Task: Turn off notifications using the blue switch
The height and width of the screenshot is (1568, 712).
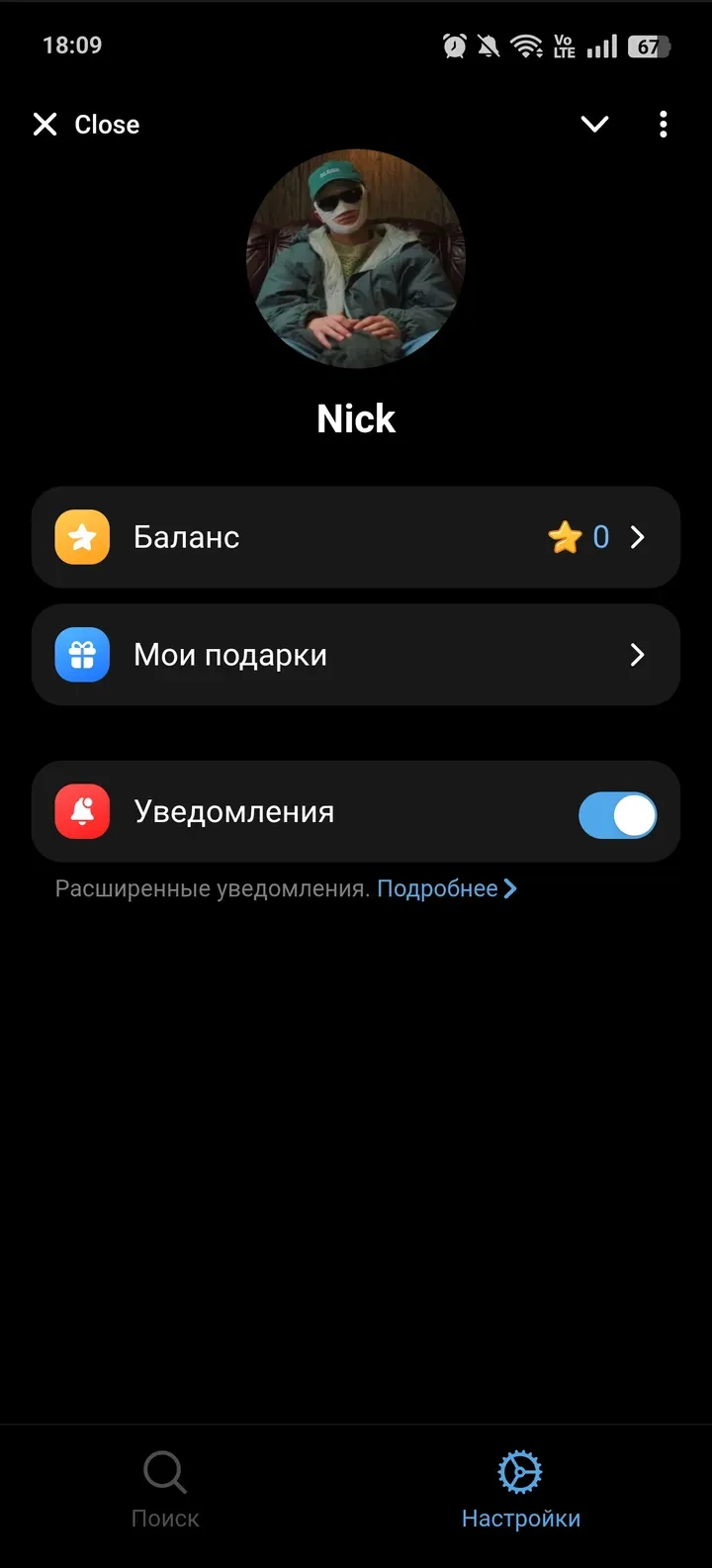Action: click(x=617, y=814)
